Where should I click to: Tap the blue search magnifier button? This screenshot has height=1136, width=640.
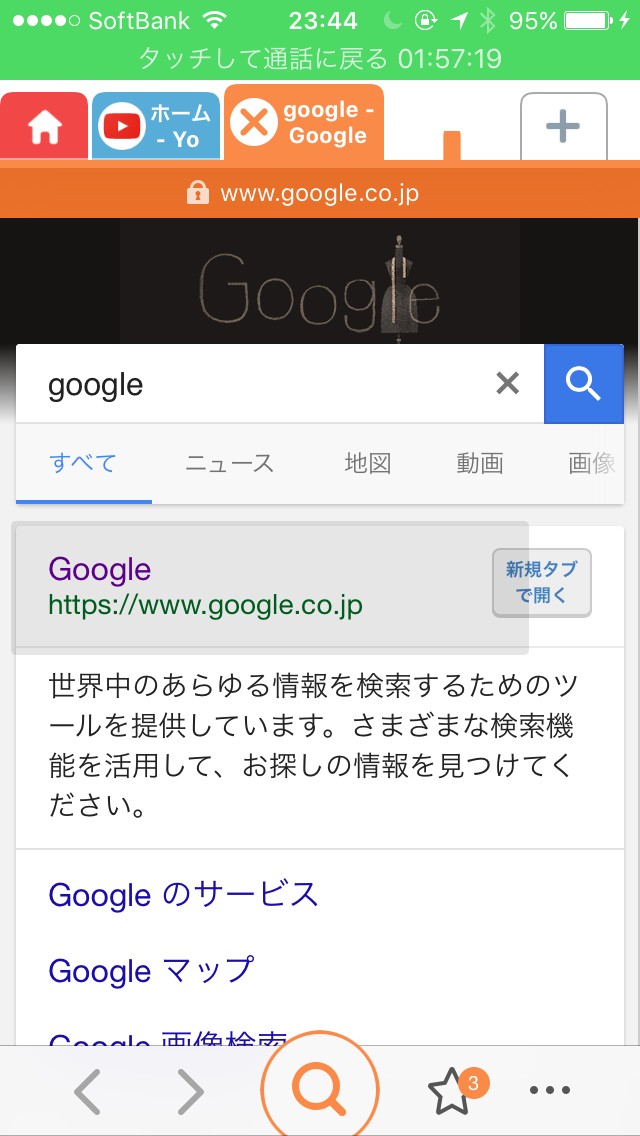(x=583, y=383)
